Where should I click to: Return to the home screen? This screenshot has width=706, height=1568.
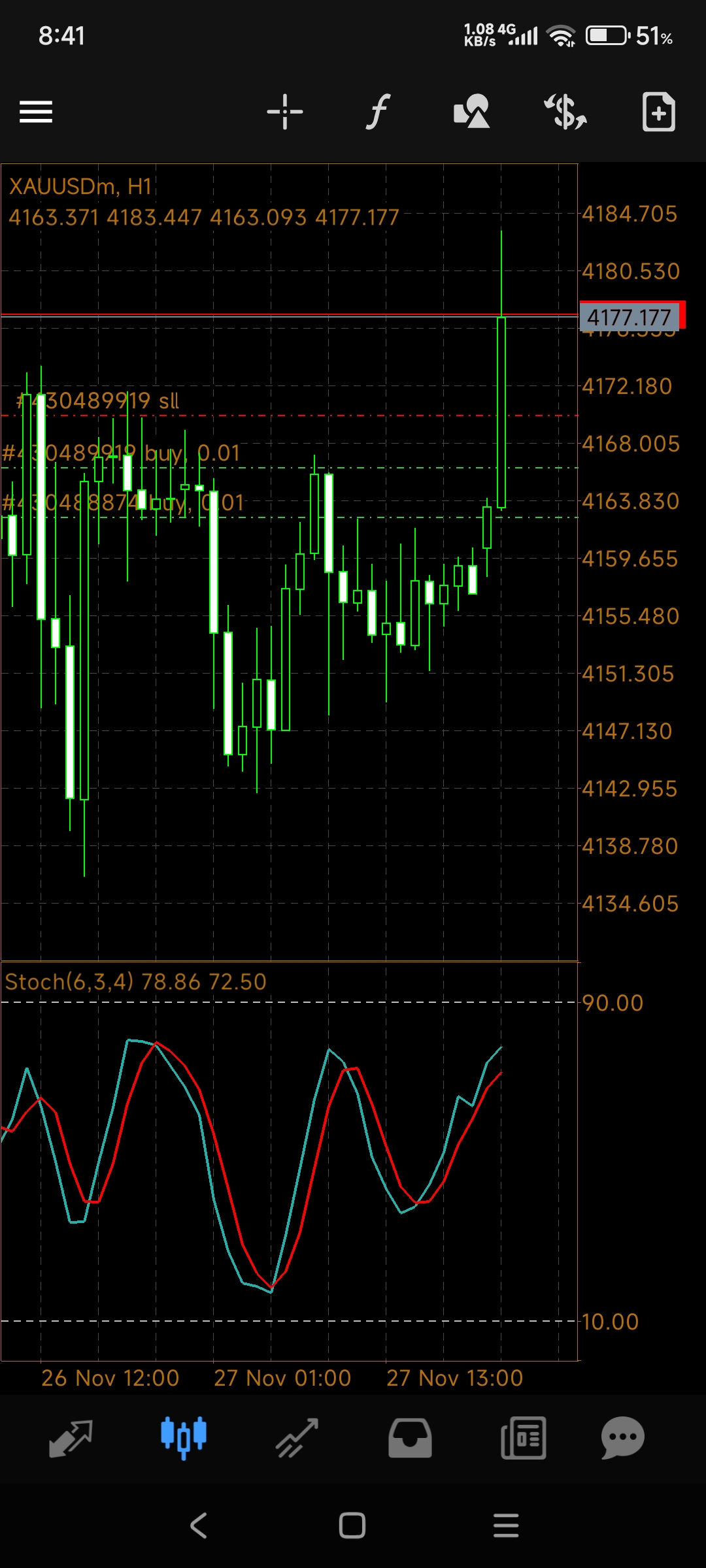pos(352,1526)
